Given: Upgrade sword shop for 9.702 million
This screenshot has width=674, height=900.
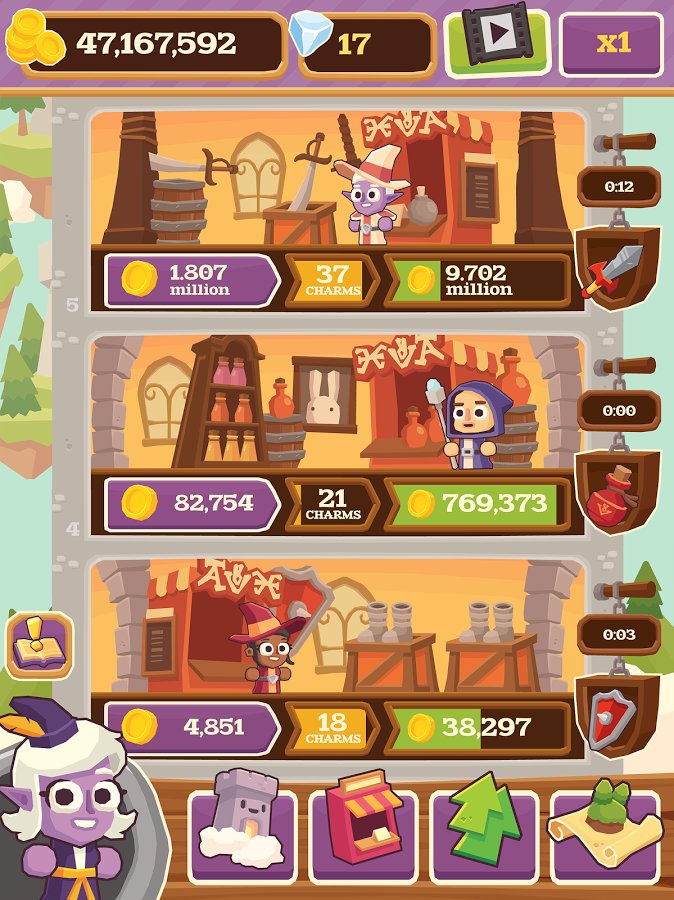Looking at the screenshot, I should (x=477, y=280).
